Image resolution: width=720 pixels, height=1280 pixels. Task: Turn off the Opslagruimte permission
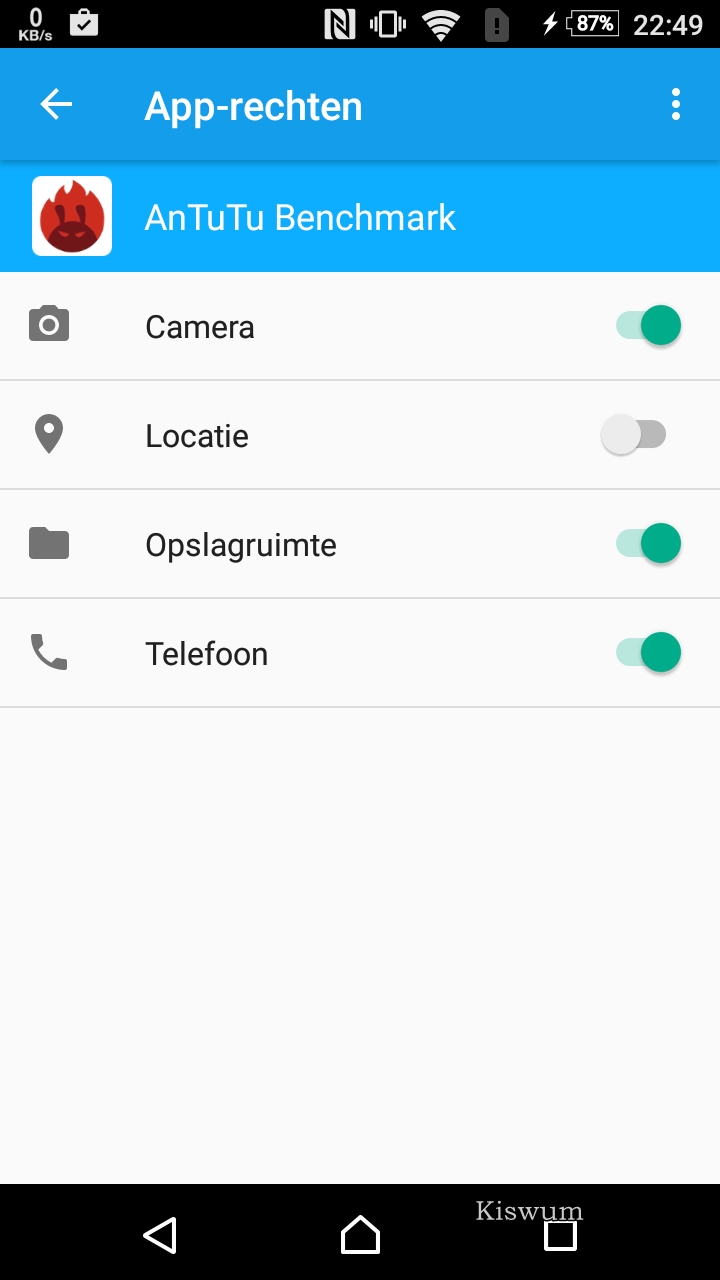648,544
